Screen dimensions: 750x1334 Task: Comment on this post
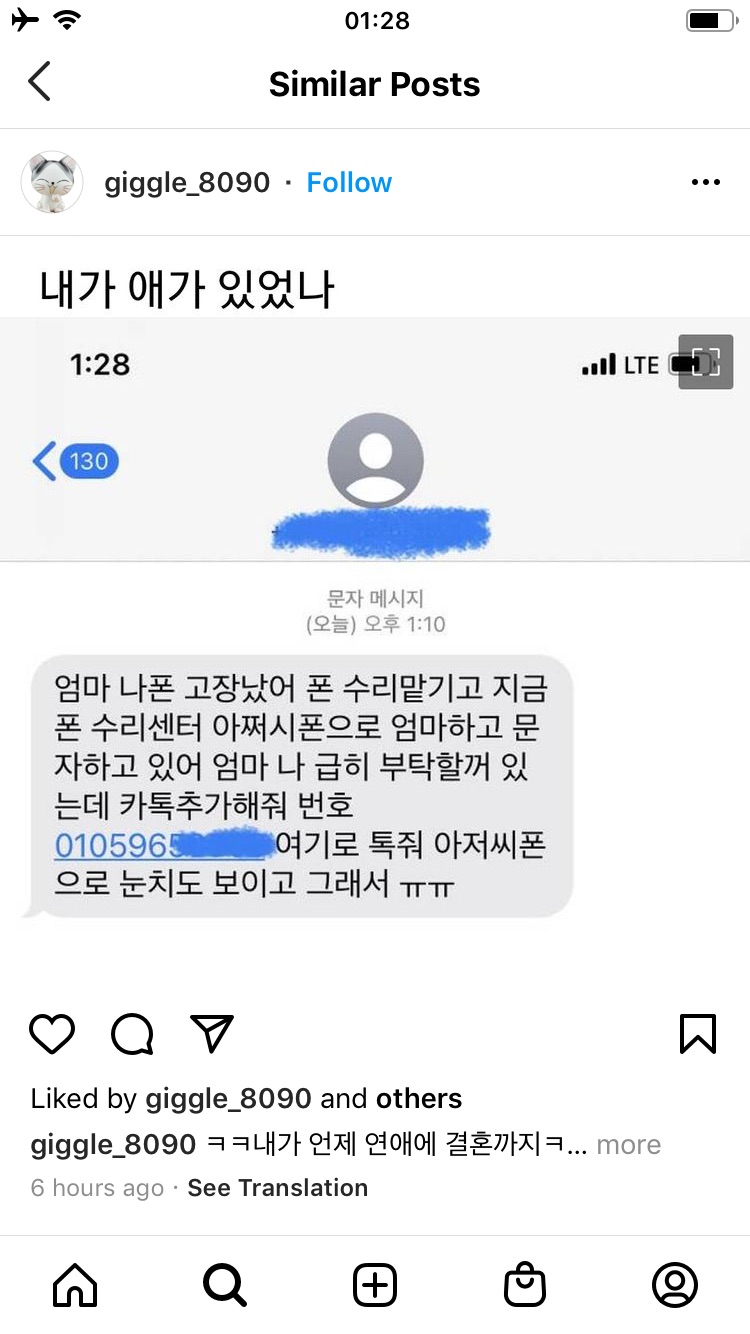coord(132,1034)
